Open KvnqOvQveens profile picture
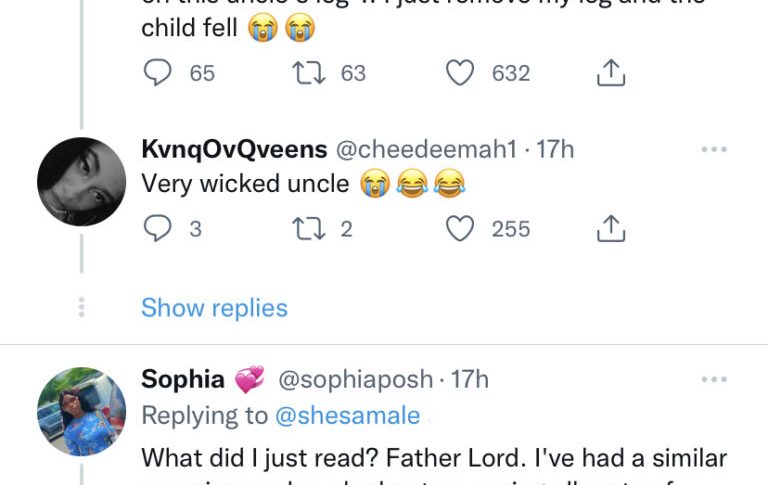Image resolution: width=768 pixels, height=485 pixels. pos(81,182)
